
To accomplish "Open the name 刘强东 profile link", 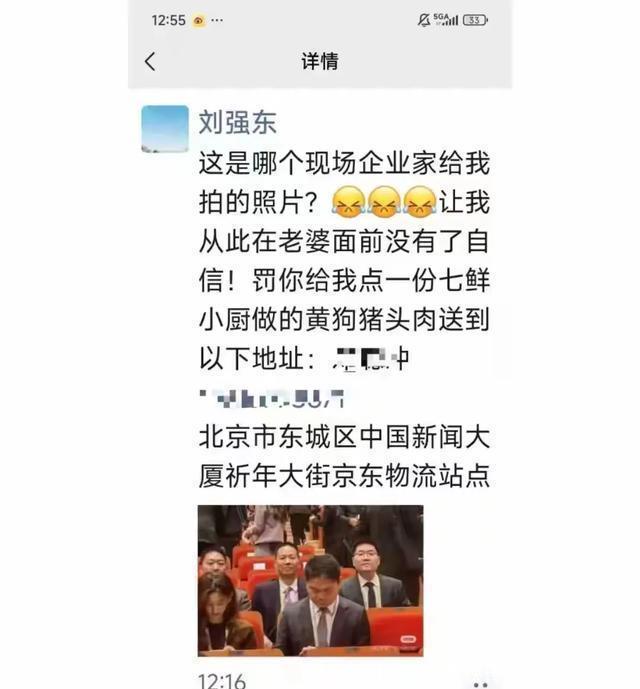I will [x=237, y=122].
